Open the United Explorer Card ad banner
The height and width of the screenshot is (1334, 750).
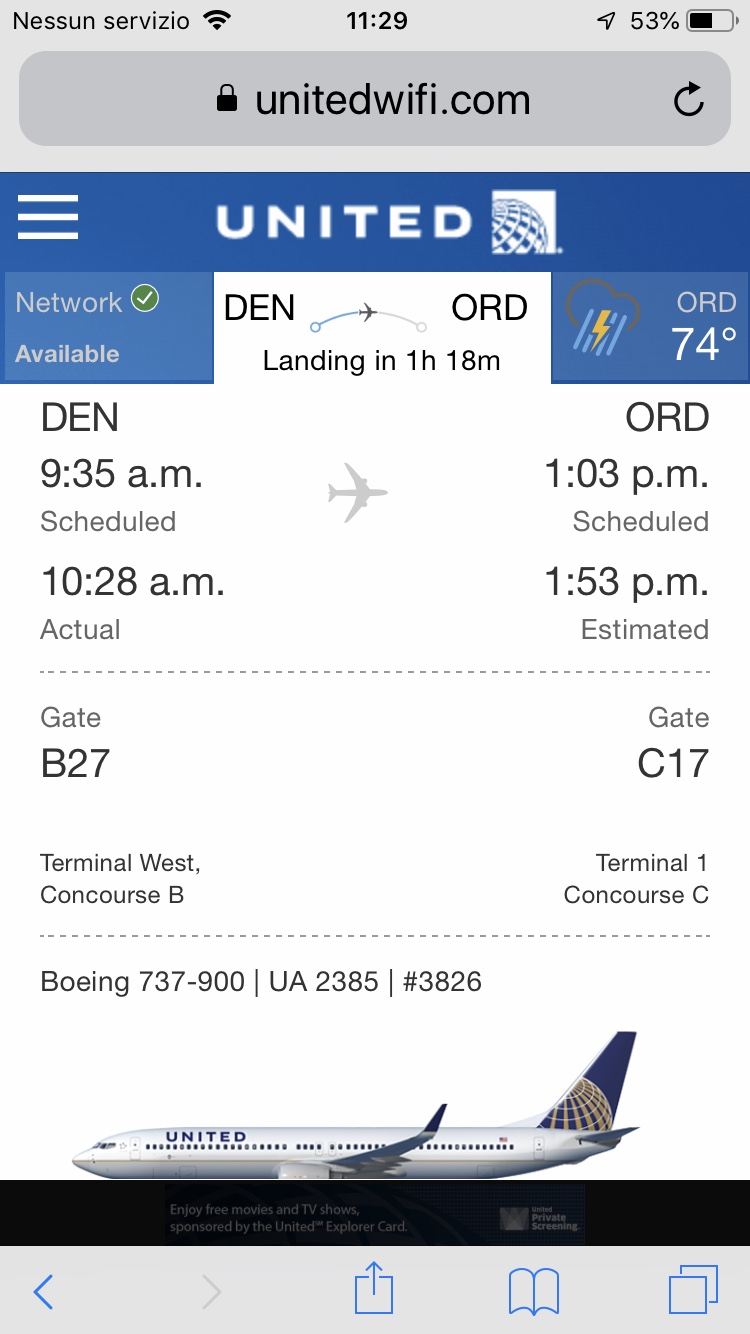(375, 1215)
